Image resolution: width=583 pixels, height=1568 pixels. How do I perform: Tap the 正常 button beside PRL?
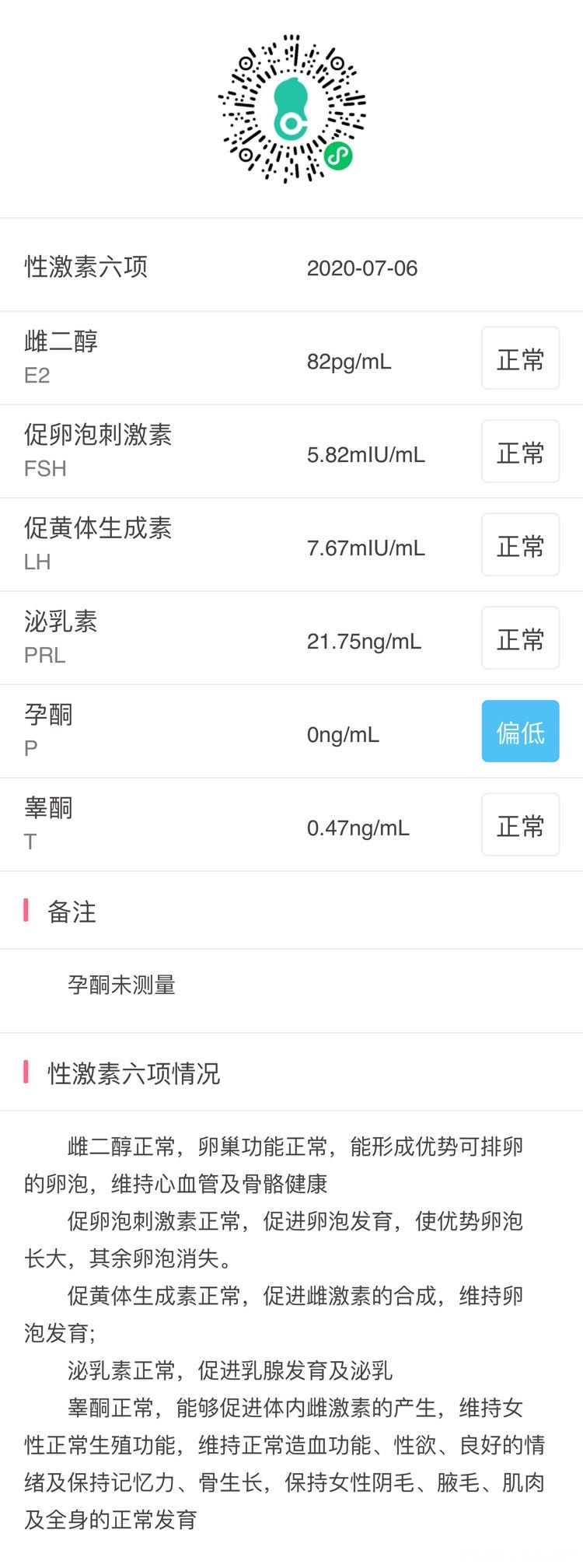click(x=520, y=638)
